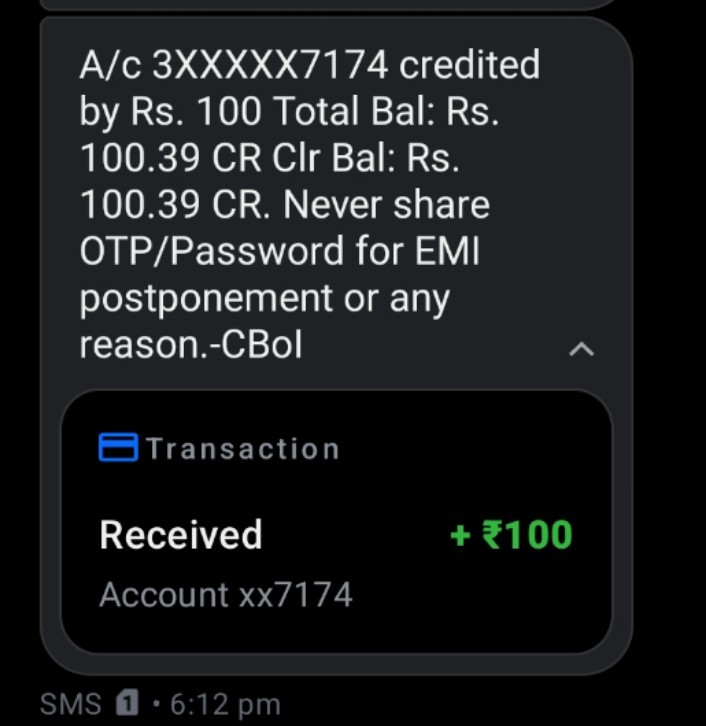The image size is (706, 726).
Task: Collapse the transaction details chevron
Action: pos(581,349)
